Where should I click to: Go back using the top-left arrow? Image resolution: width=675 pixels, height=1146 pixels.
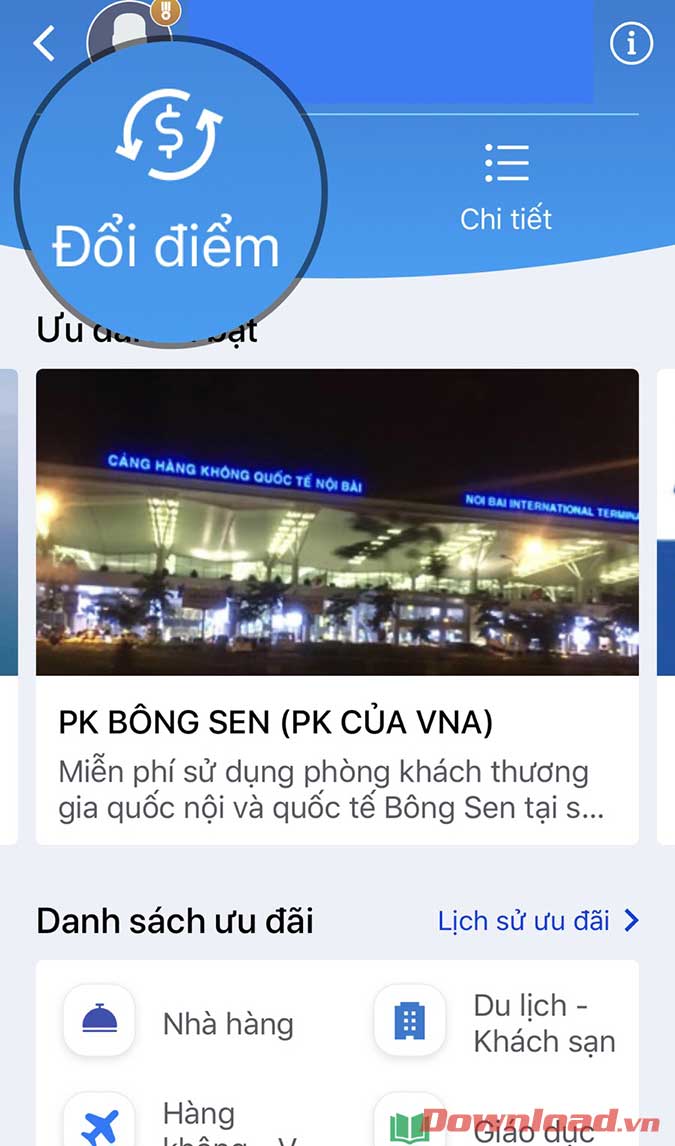44,44
